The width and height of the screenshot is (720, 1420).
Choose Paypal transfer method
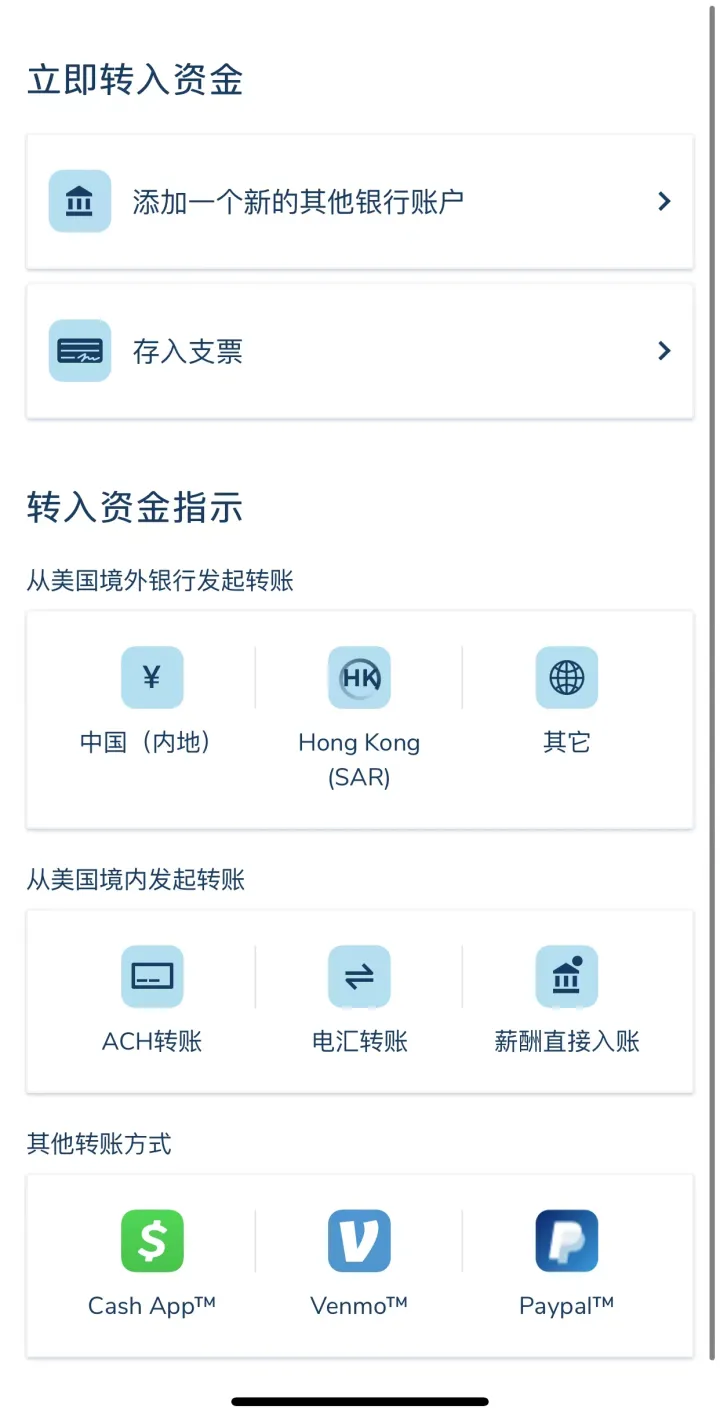[x=566, y=1262]
